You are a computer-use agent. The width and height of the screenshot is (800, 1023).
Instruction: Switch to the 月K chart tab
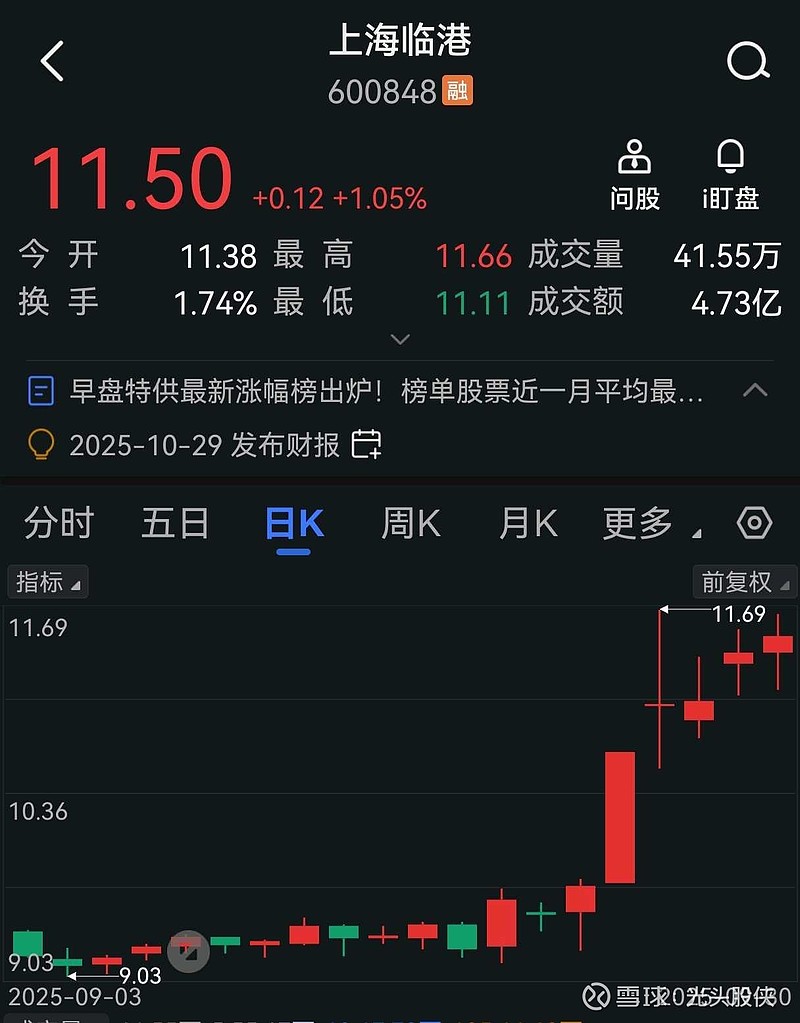pos(528,523)
